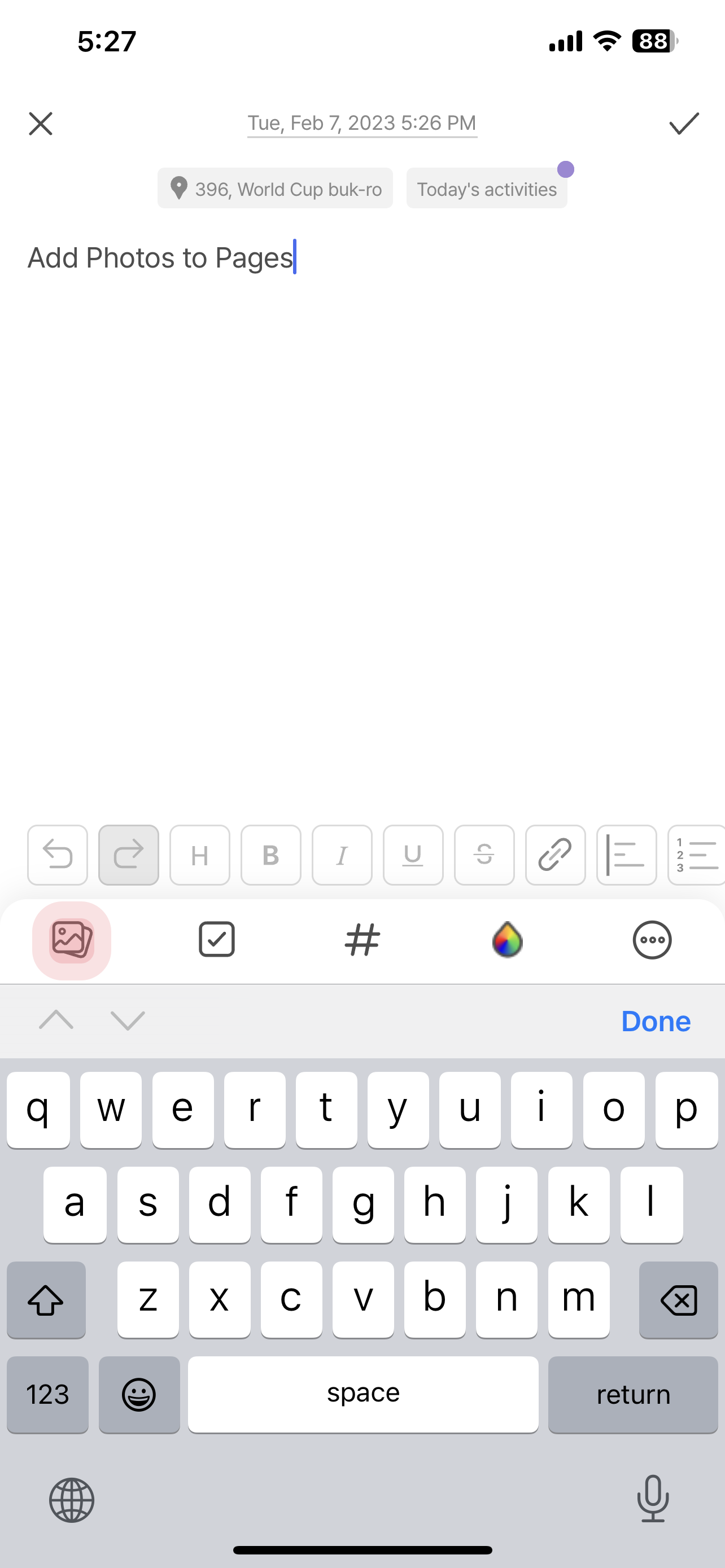
Task: Tap Done to dismiss the keyboard
Action: (656, 1021)
